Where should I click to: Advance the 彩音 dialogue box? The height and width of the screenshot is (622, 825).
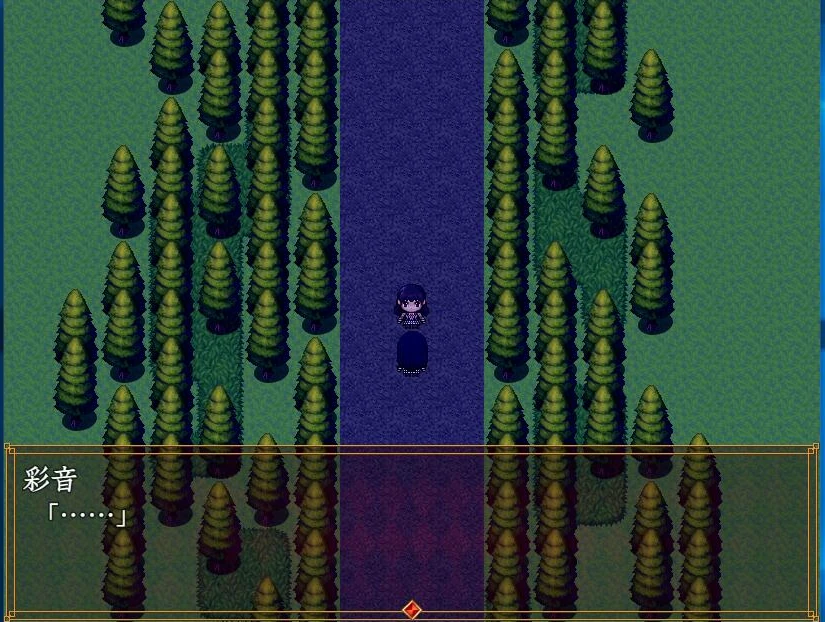[x=412, y=530]
